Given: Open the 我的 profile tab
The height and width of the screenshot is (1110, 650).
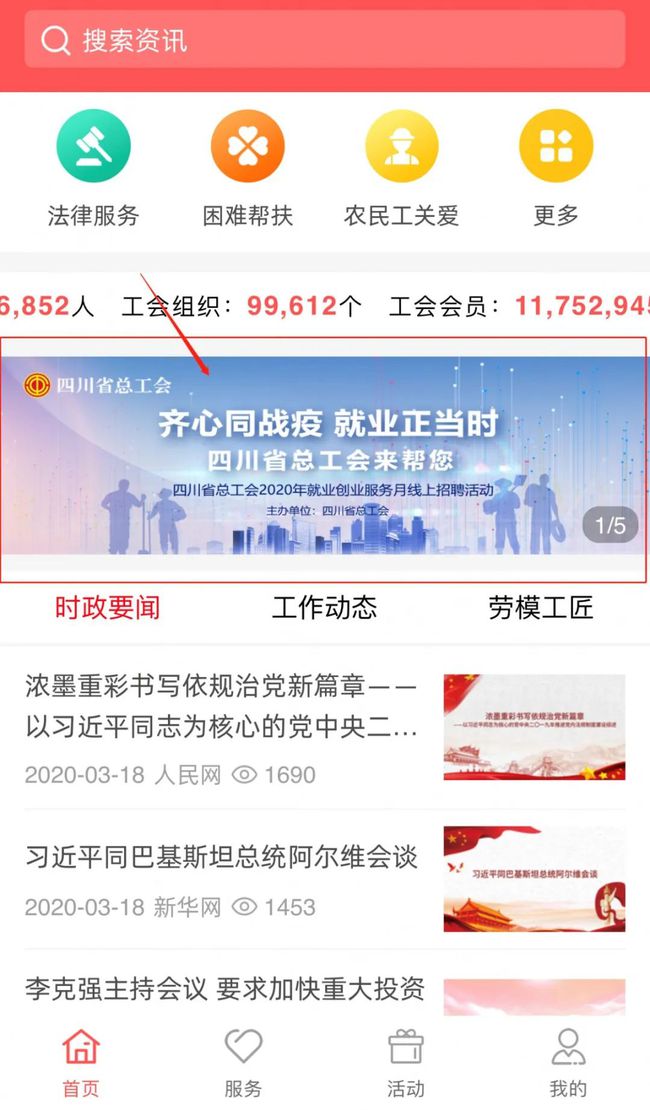Looking at the screenshot, I should (569, 1063).
